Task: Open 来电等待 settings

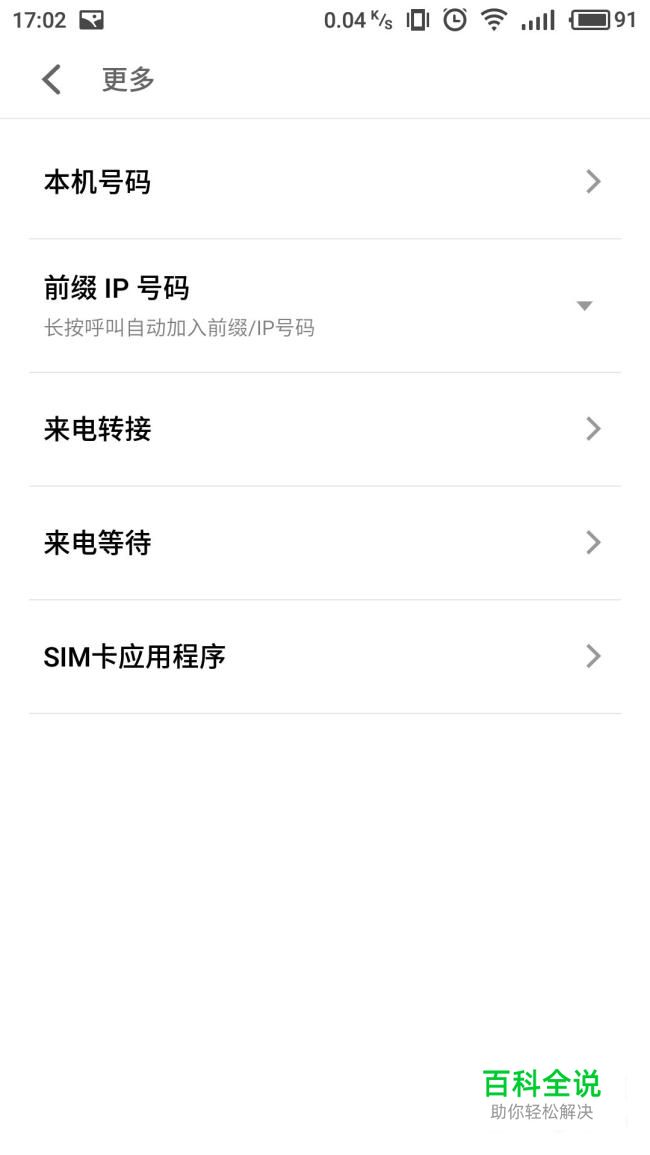Action: [325, 543]
